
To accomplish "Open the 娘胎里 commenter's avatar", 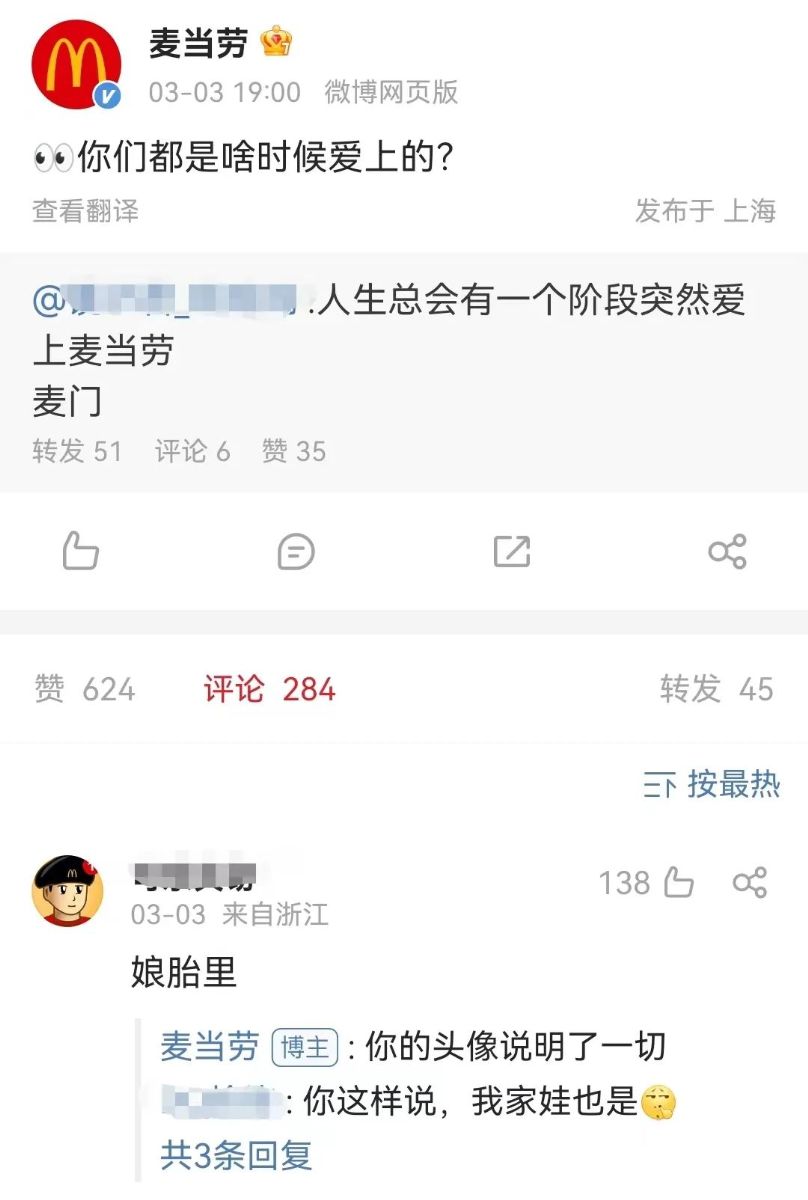I will point(68,890).
